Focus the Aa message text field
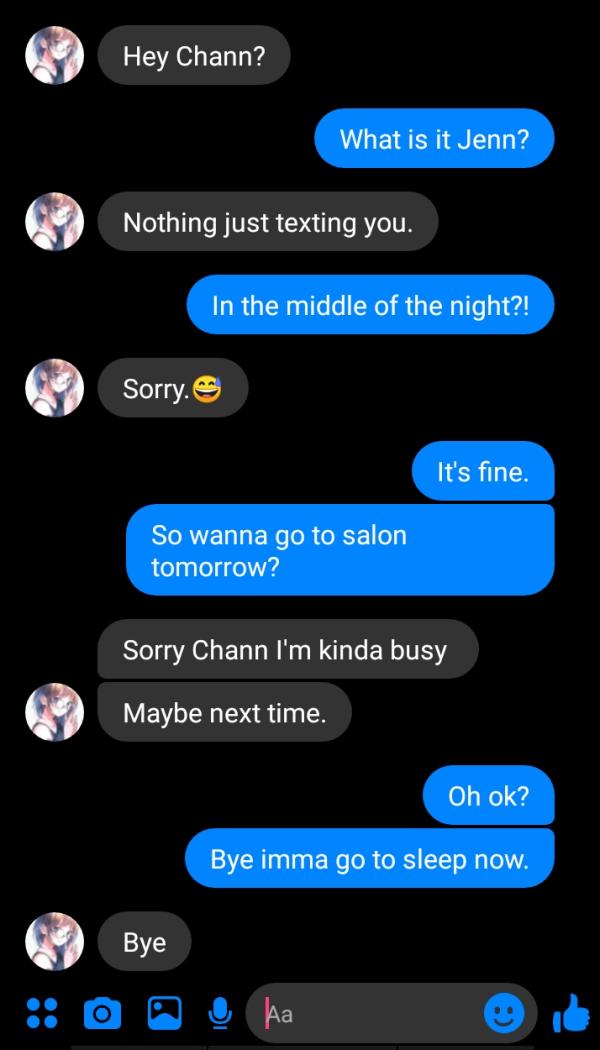This screenshot has height=1050, width=600. (x=370, y=1014)
